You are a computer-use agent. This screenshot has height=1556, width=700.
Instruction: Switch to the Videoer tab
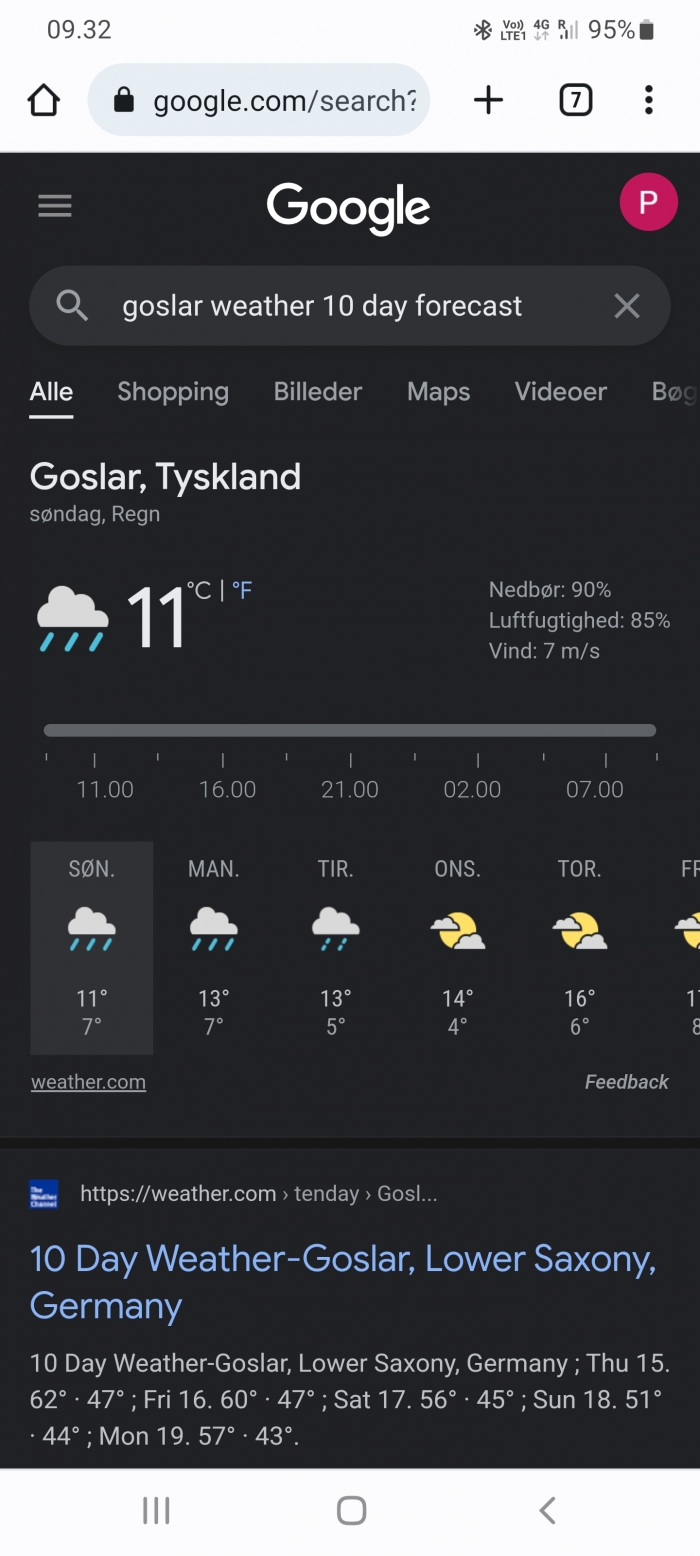560,392
